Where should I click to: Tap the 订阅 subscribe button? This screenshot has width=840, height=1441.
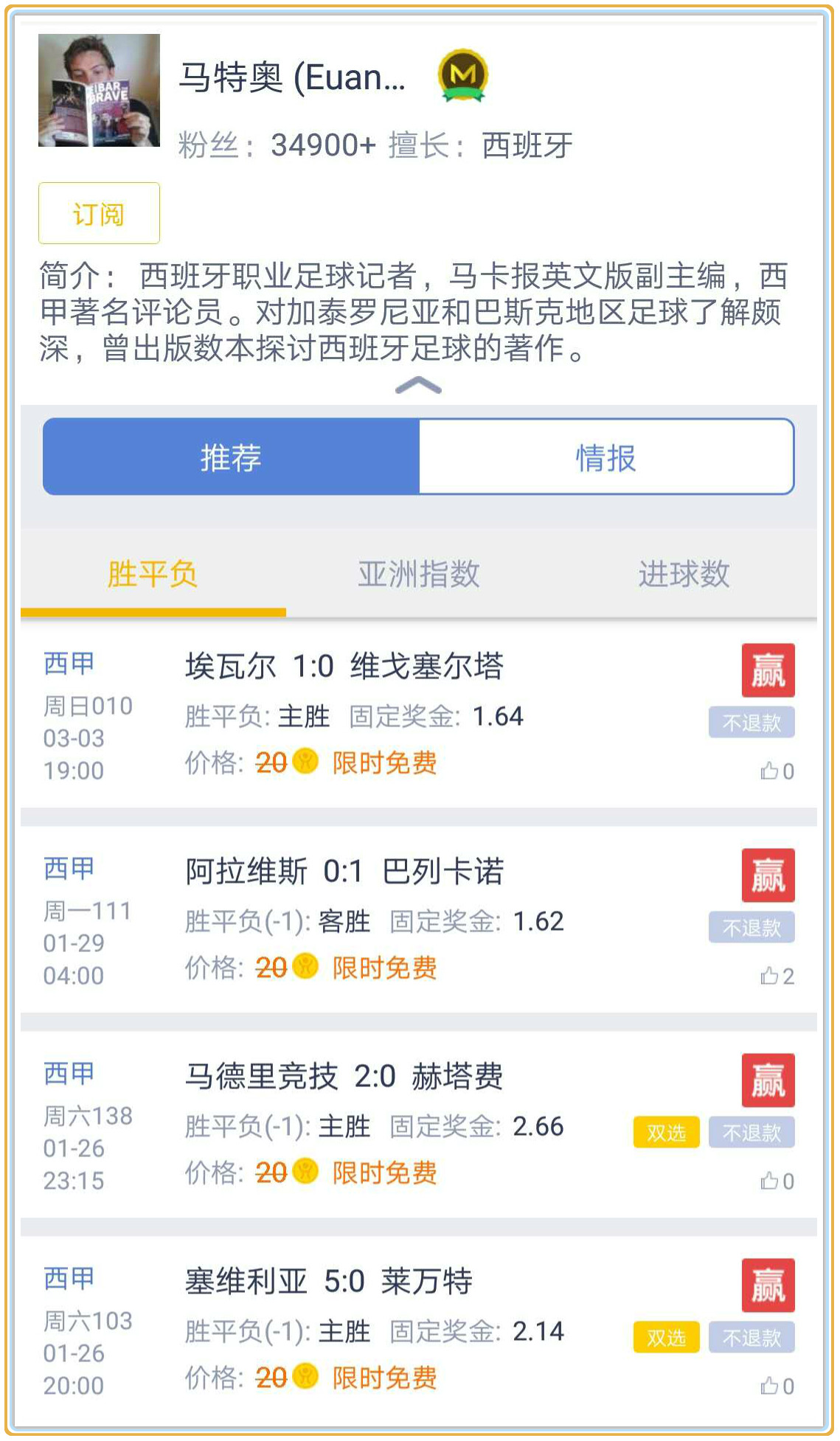99,214
